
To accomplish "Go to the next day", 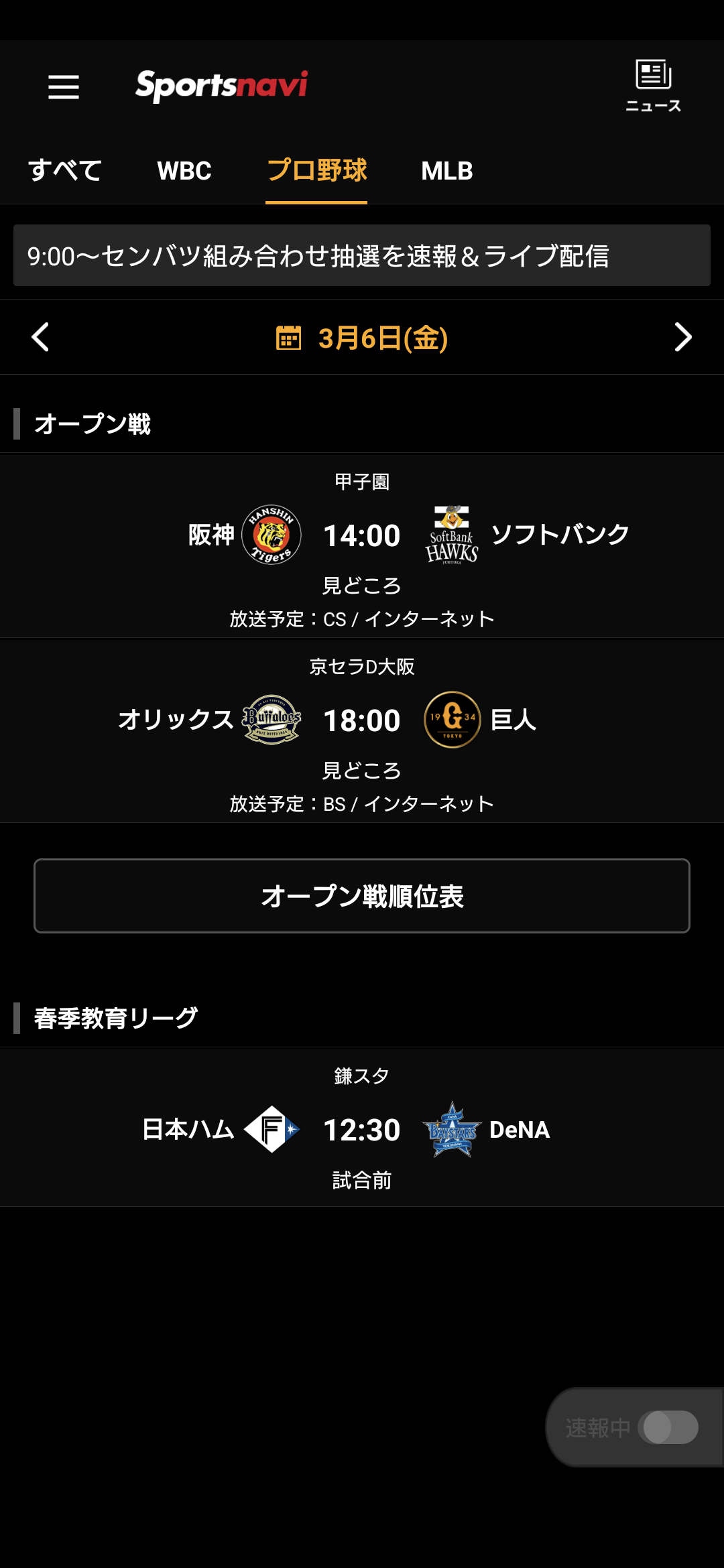I will [682, 337].
